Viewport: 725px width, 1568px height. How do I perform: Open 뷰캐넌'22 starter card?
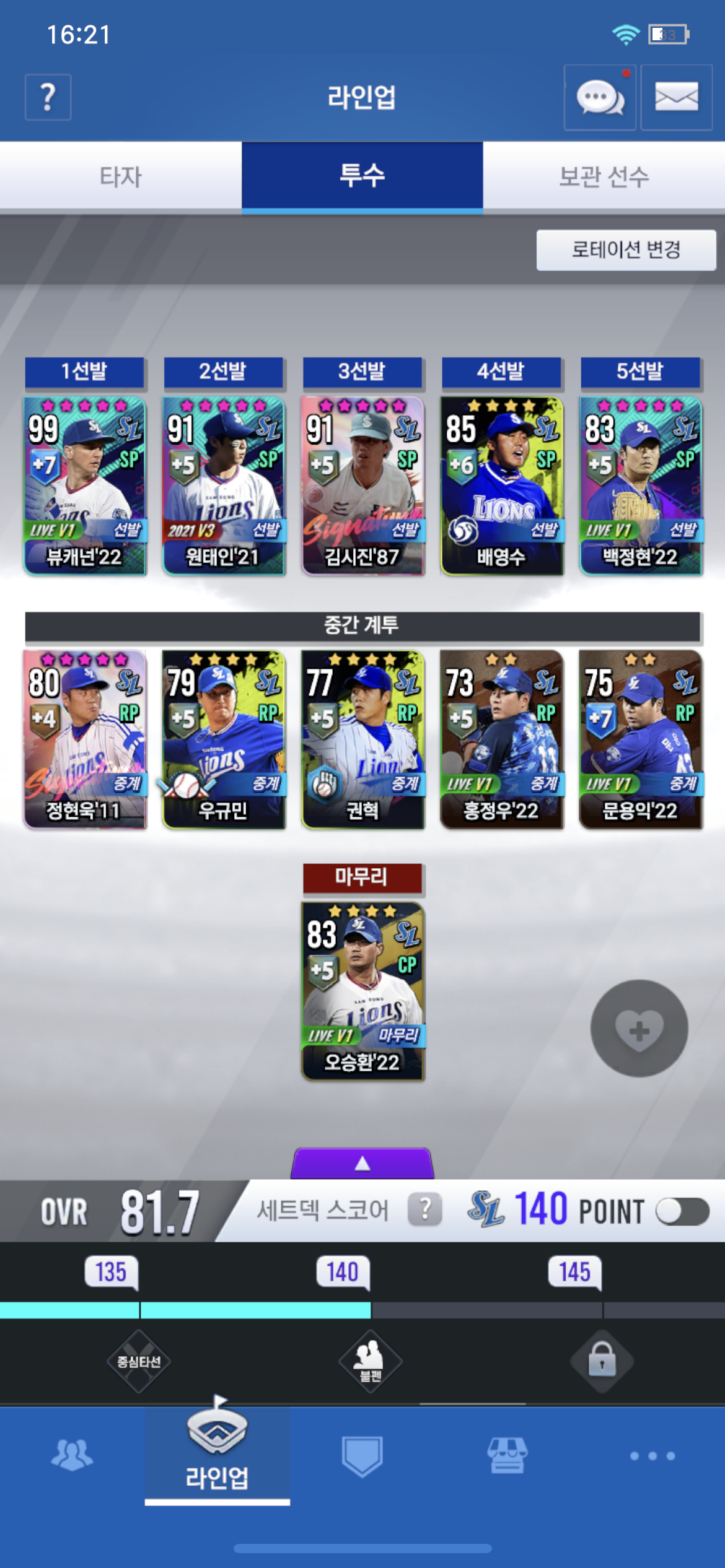coord(85,486)
